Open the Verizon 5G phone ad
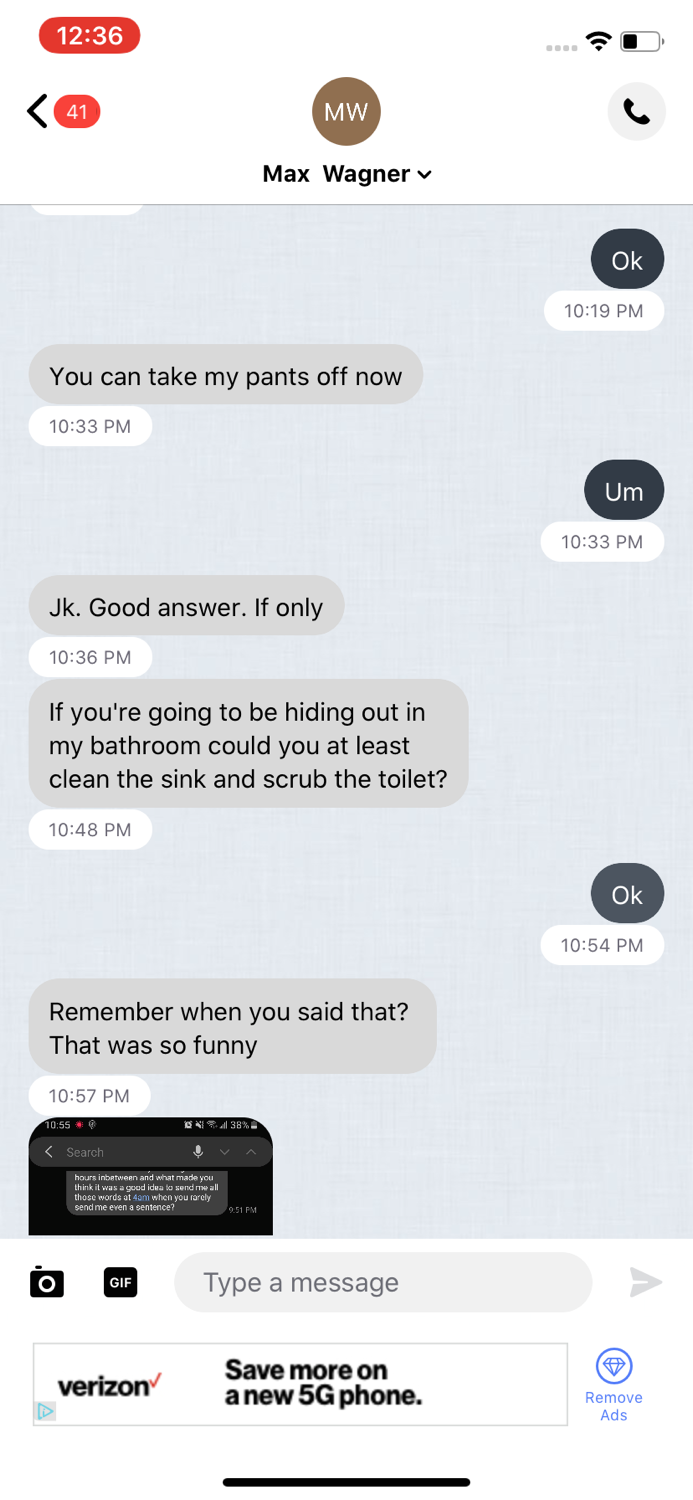Image resolution: width=693 pixels, height=1500 pixels. (300, 1384)
